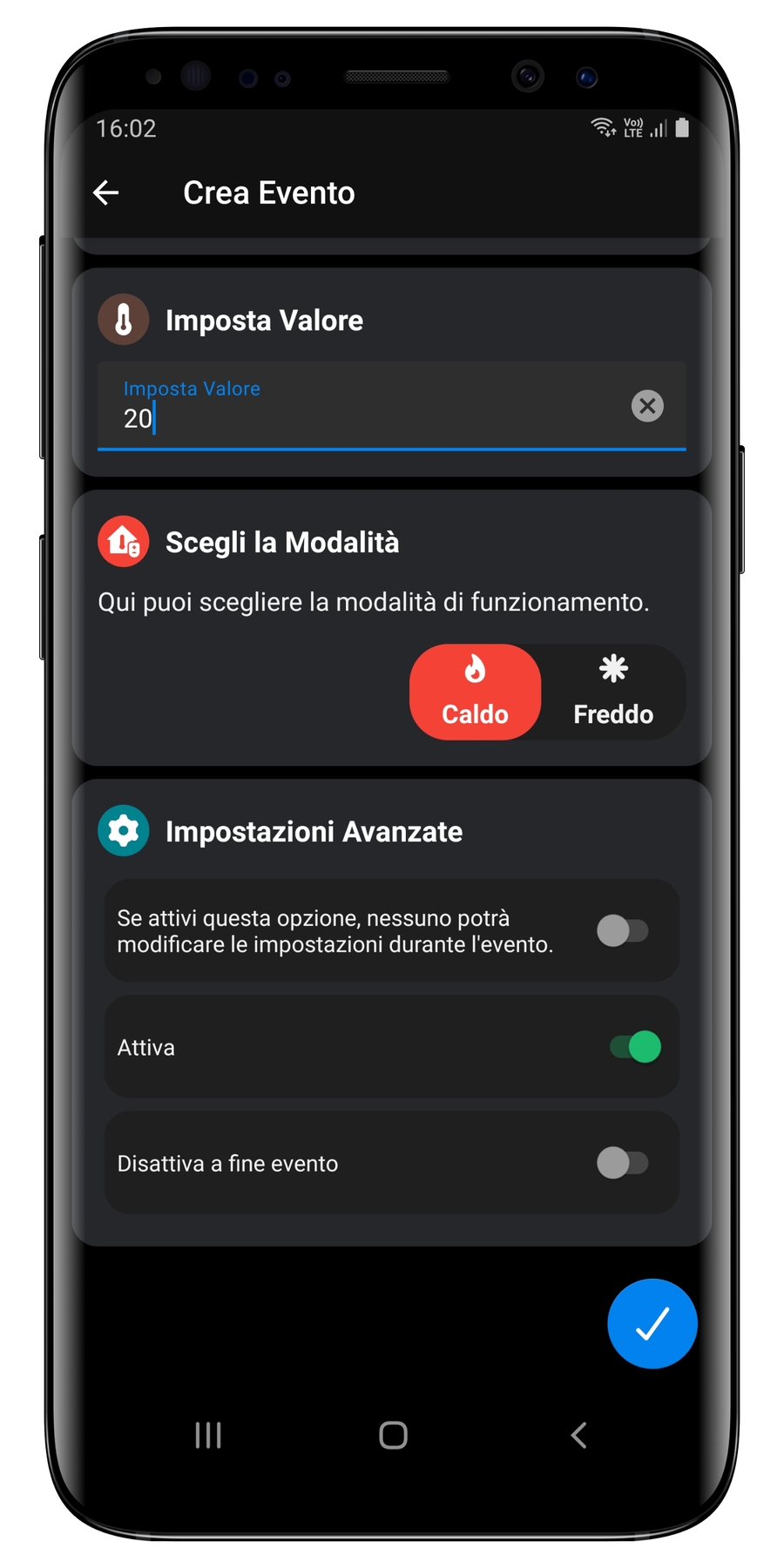This screenshot has width=784, height=1568.
Task: Switch to Freddo mode
Action: click(612, 693)
